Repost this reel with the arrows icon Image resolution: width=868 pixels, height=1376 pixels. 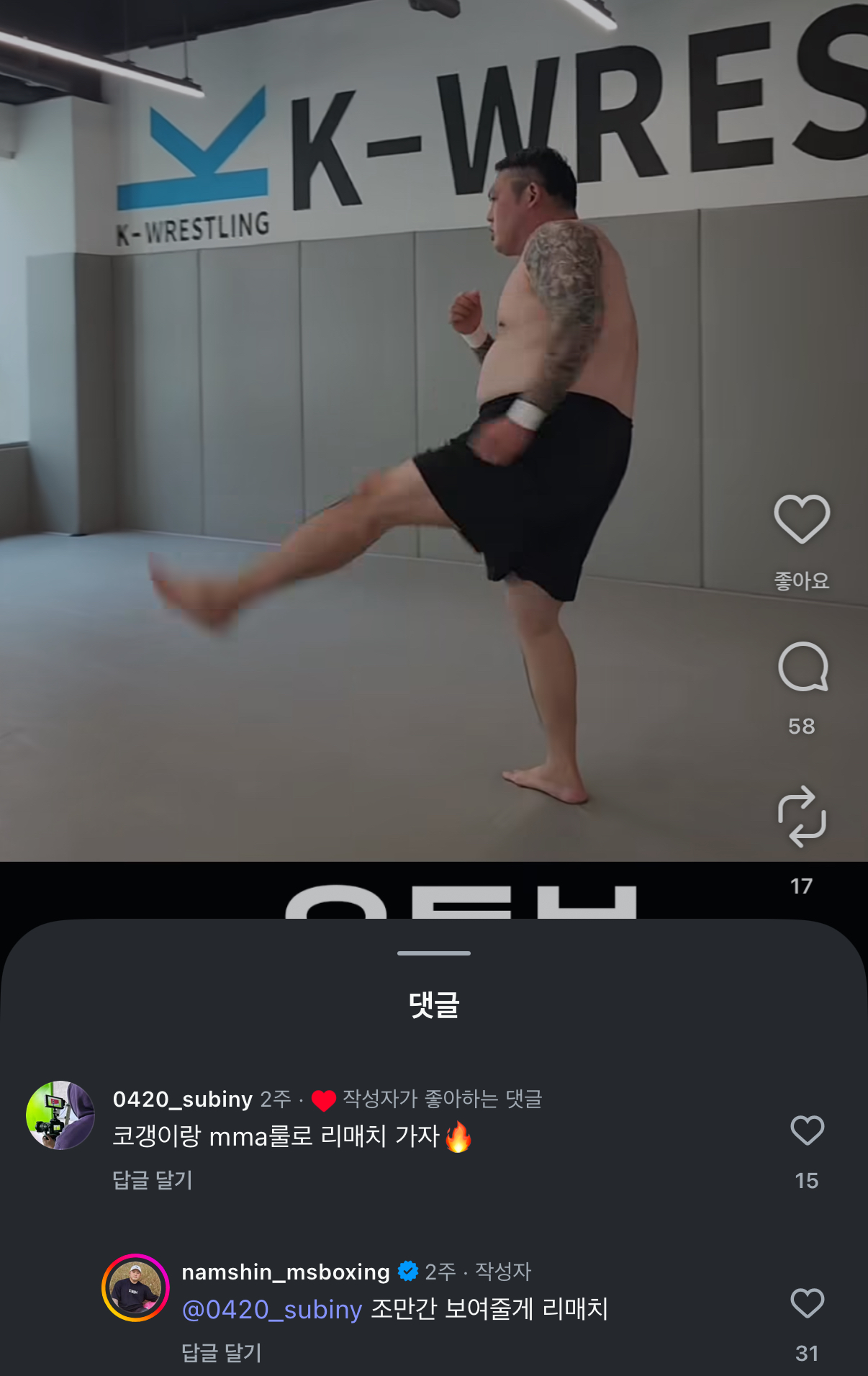tap(802, 817)
